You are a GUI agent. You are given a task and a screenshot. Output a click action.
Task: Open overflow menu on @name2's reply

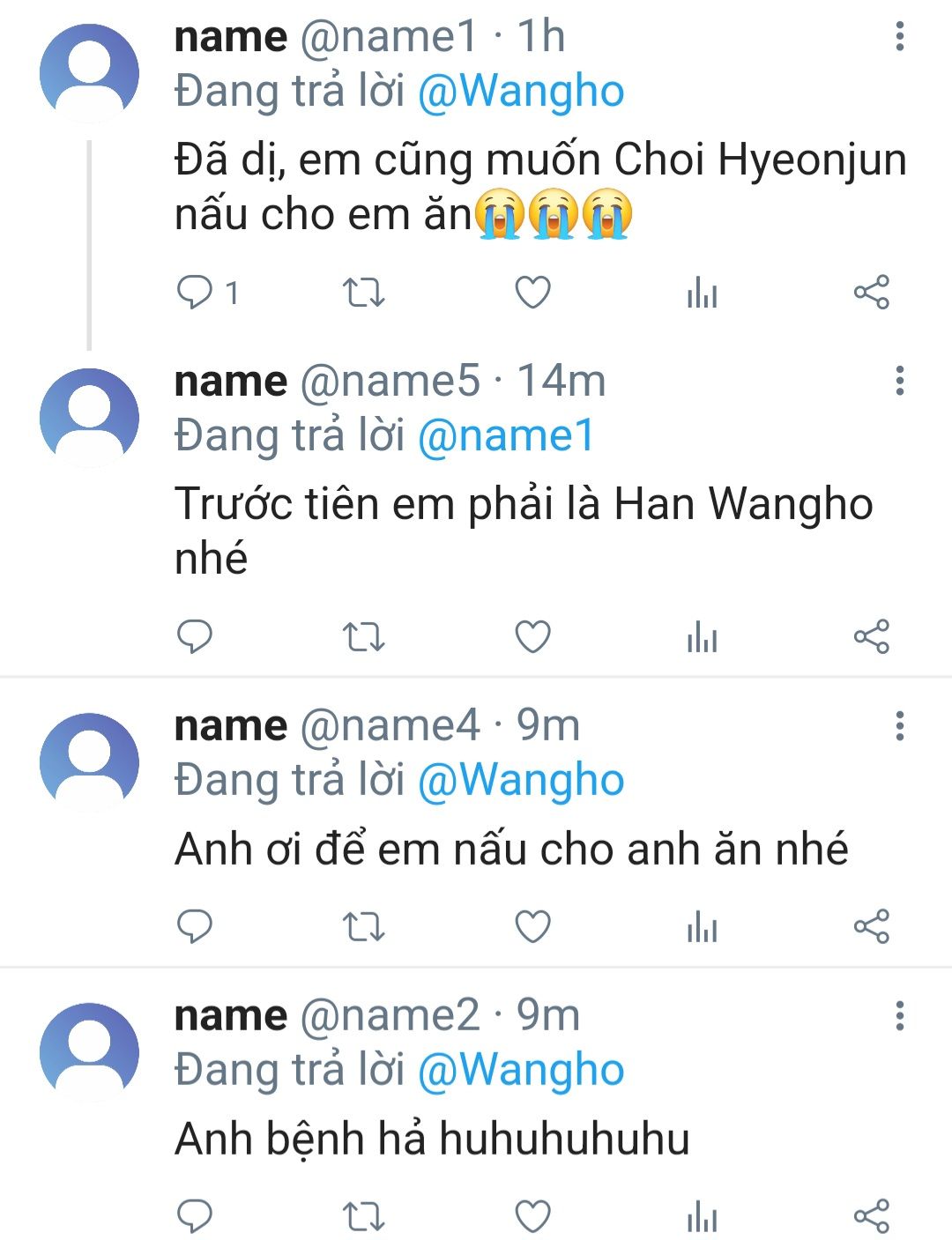click(x=899, y=1015)
